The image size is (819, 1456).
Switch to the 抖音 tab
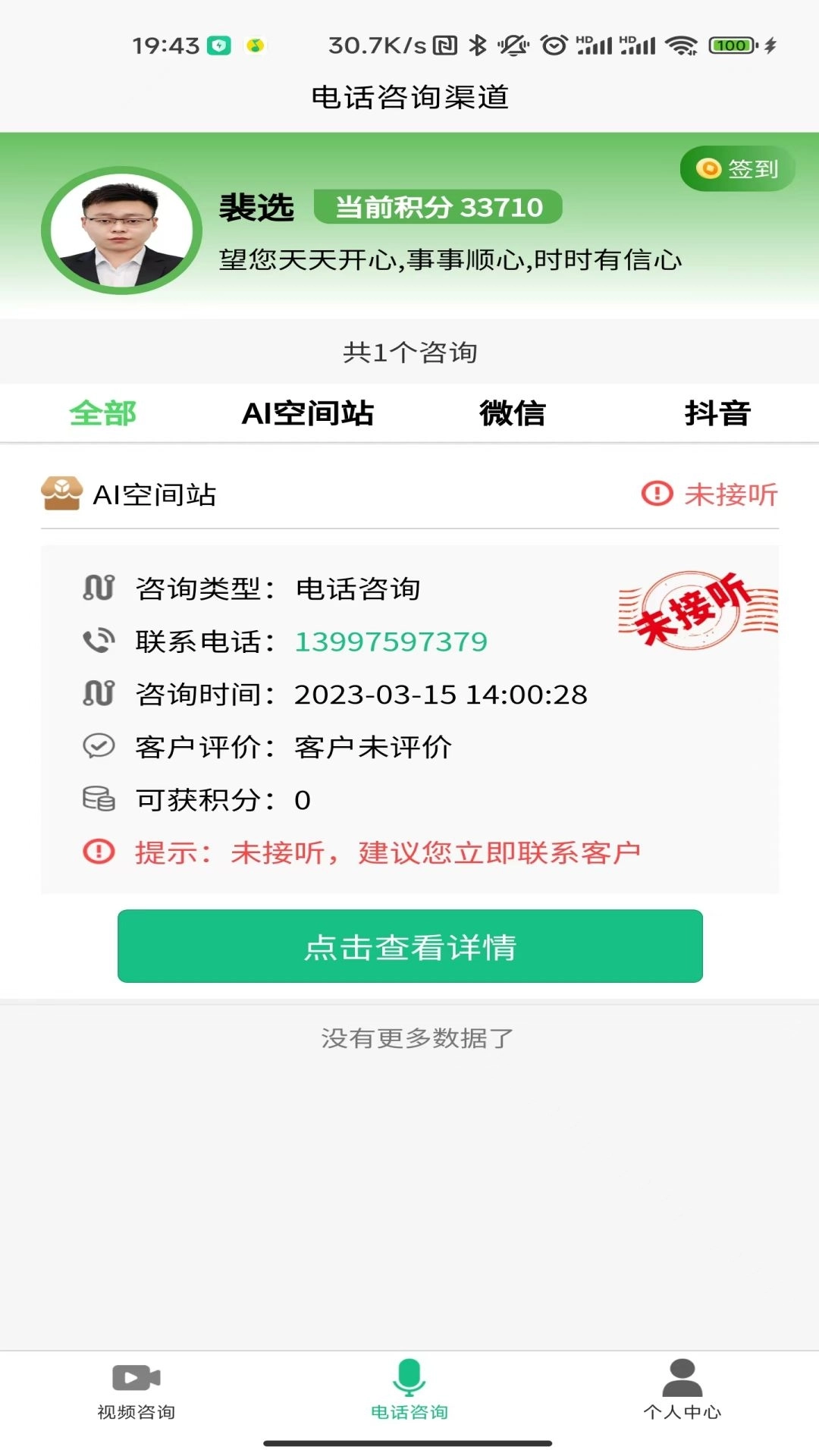coord(716,413)
